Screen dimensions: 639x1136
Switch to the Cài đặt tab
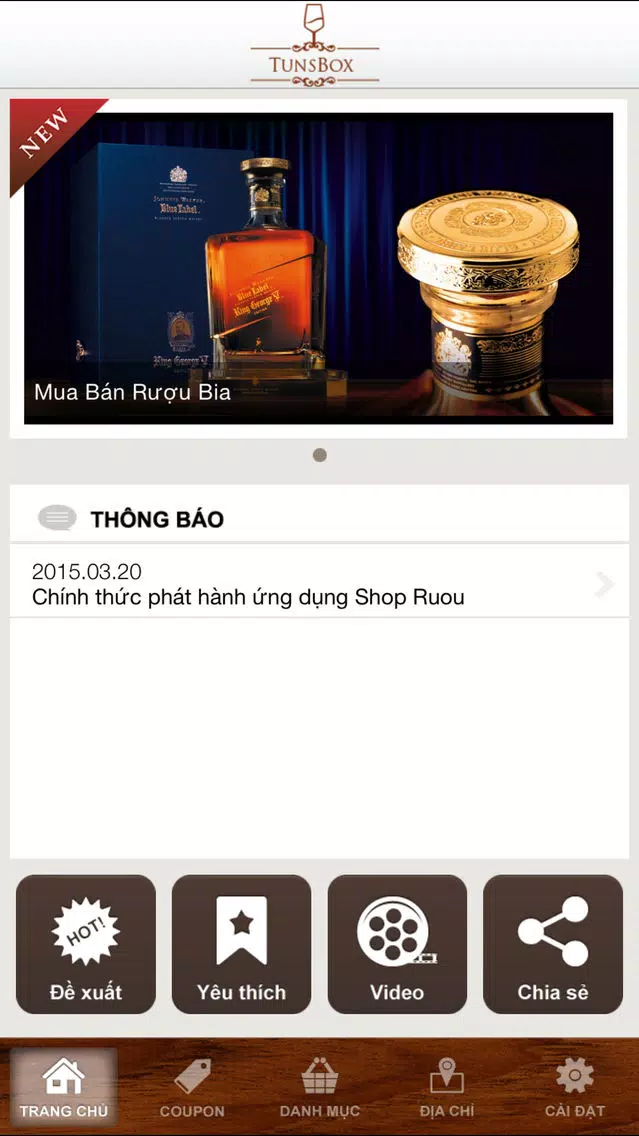[575, 1087]
